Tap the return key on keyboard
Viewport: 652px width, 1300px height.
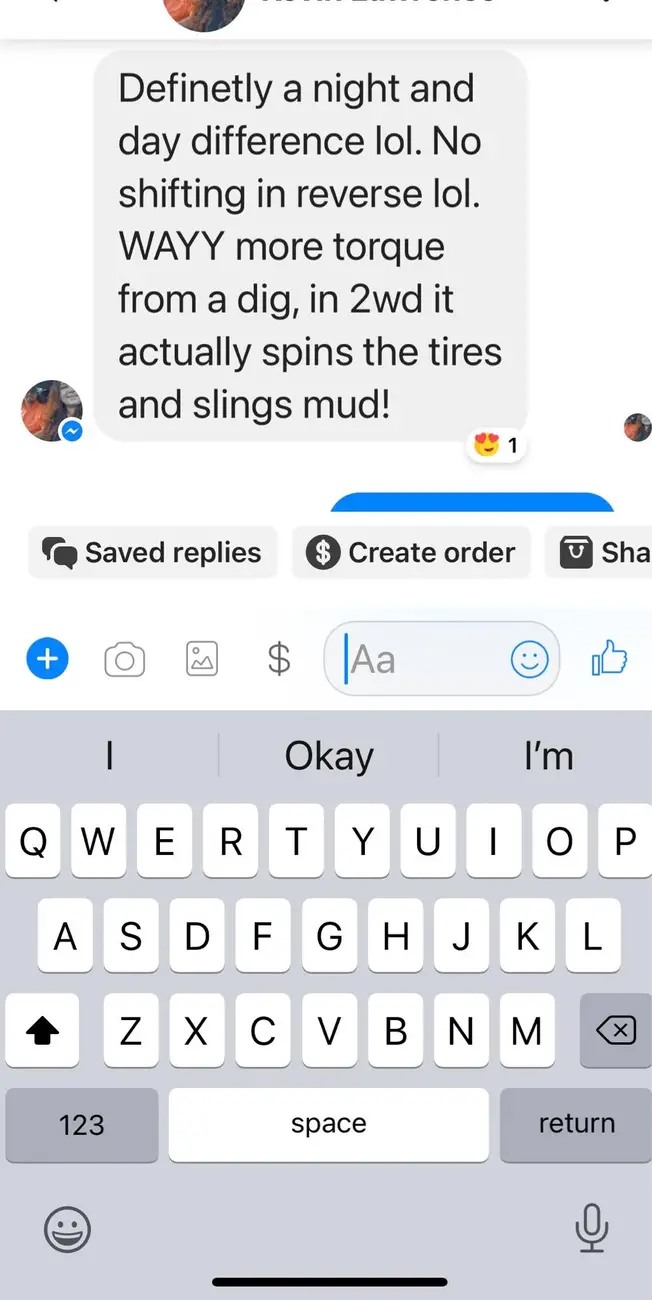576,1124
